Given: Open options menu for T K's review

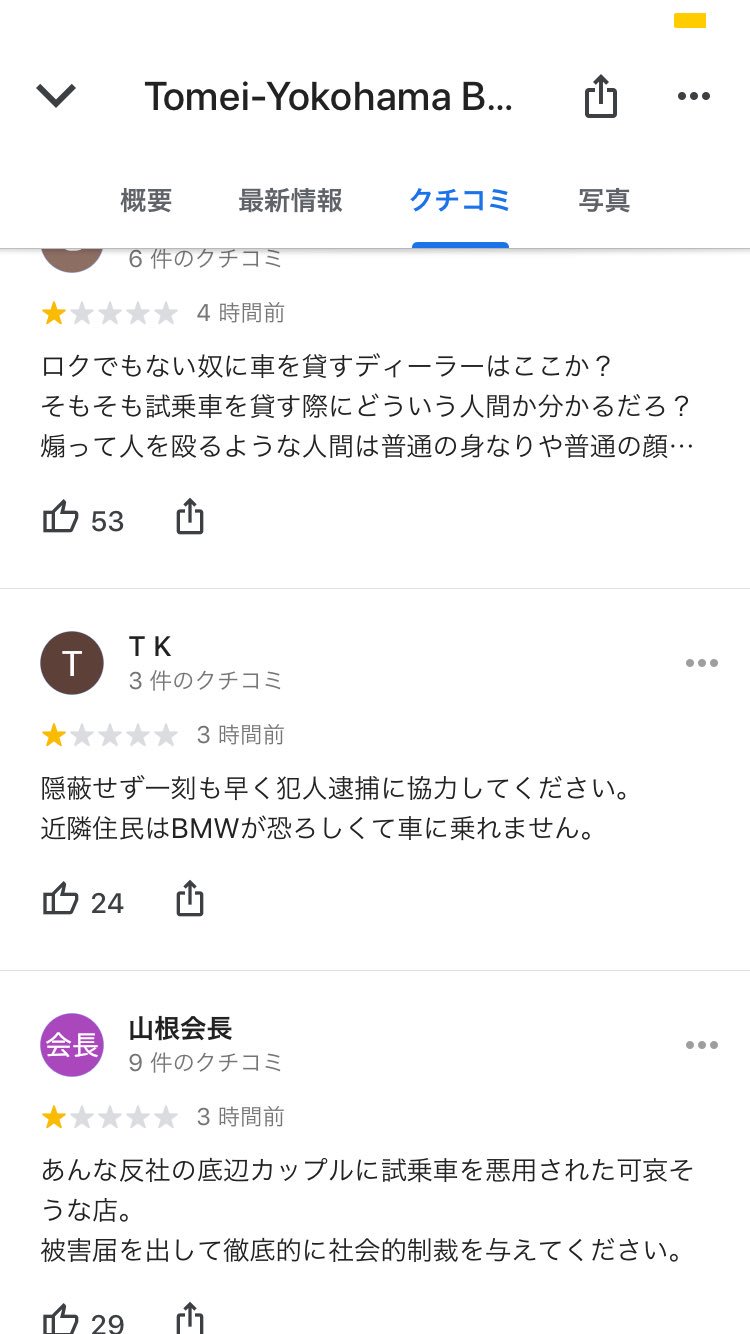Looking at the screenshot, I should pyautogui.click(x=702, y=663).
